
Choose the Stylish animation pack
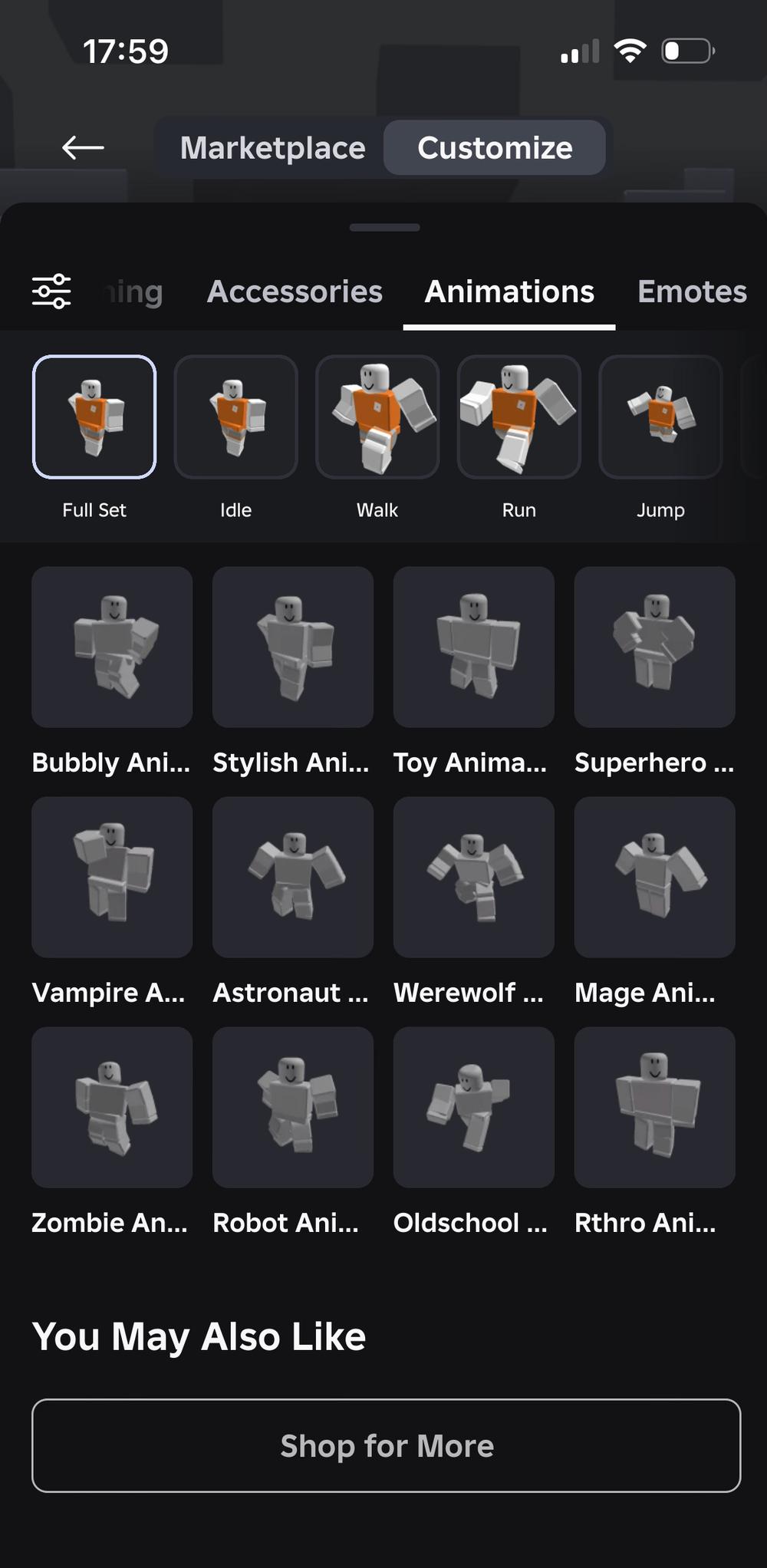(293, 647)
